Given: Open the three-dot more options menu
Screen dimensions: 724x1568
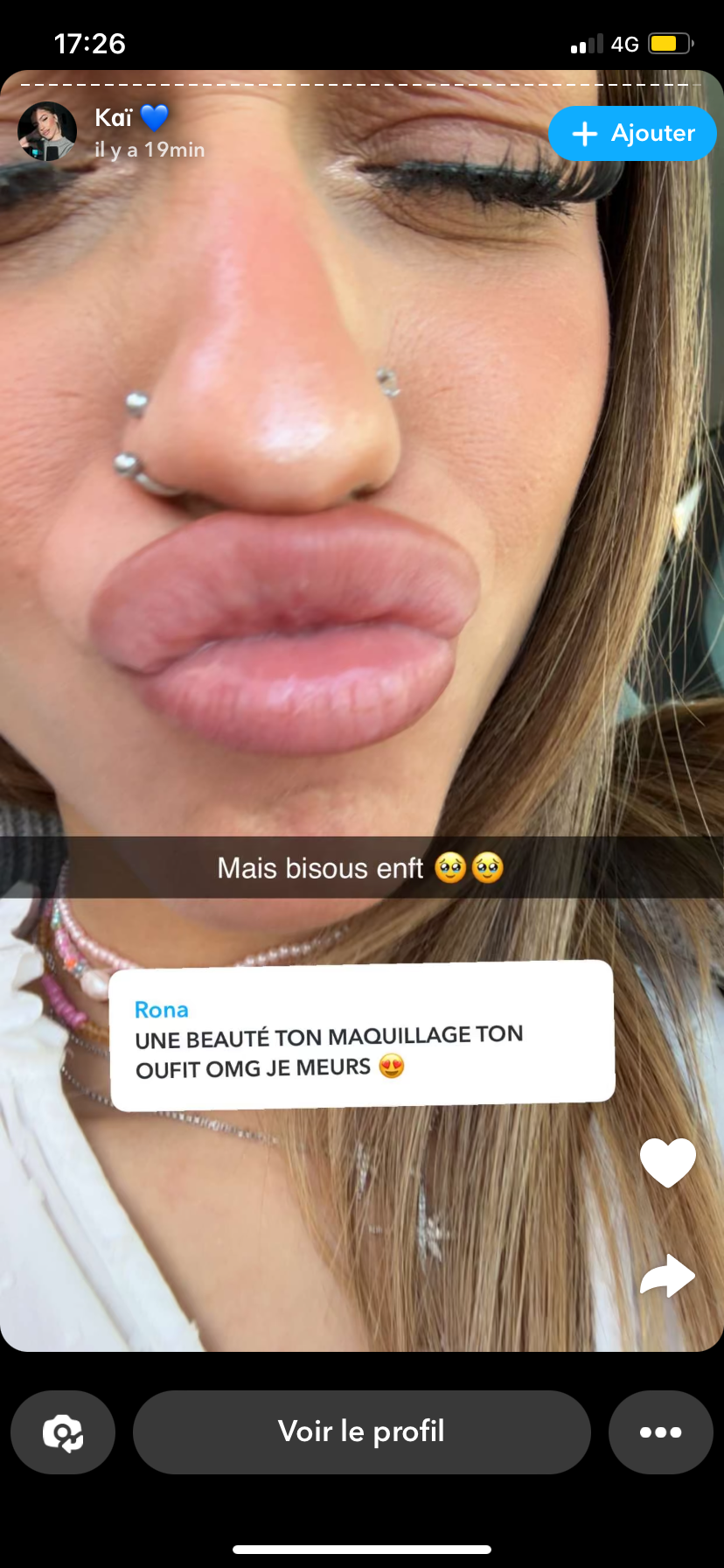Looking at the screenshot, I should [660, 1432].
